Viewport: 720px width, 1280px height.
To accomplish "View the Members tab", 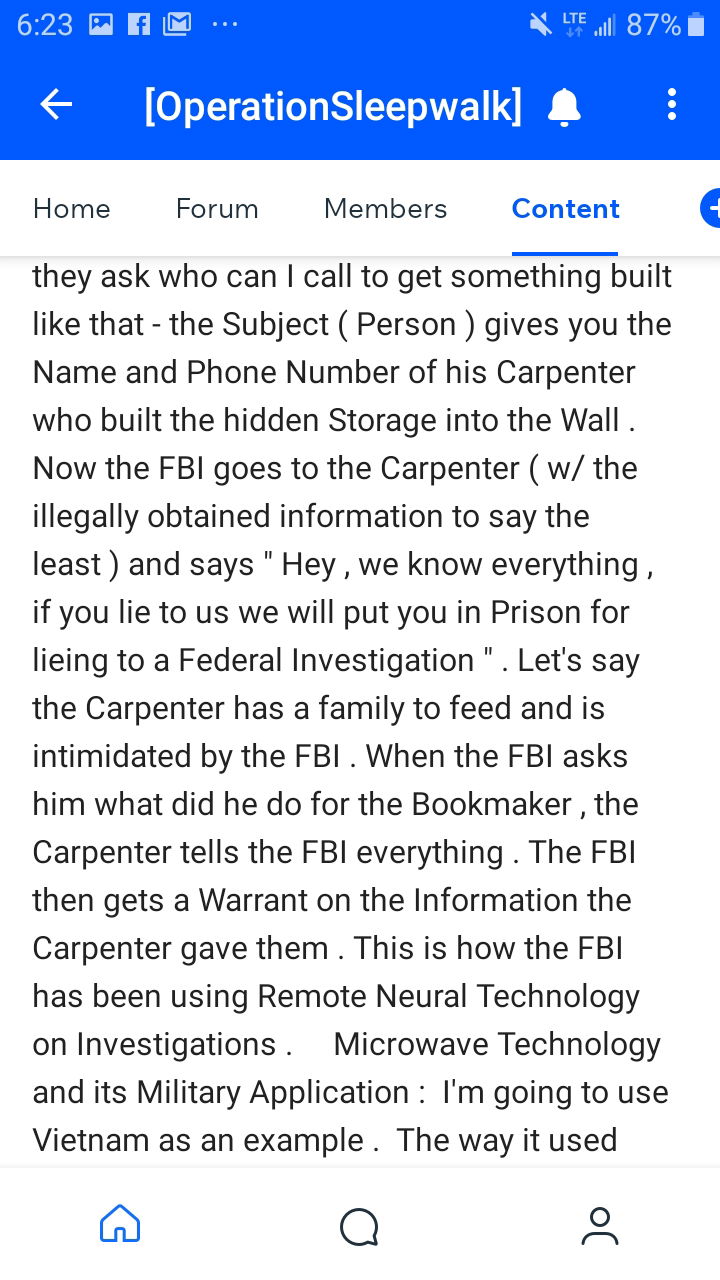I will tap(385, 209).
